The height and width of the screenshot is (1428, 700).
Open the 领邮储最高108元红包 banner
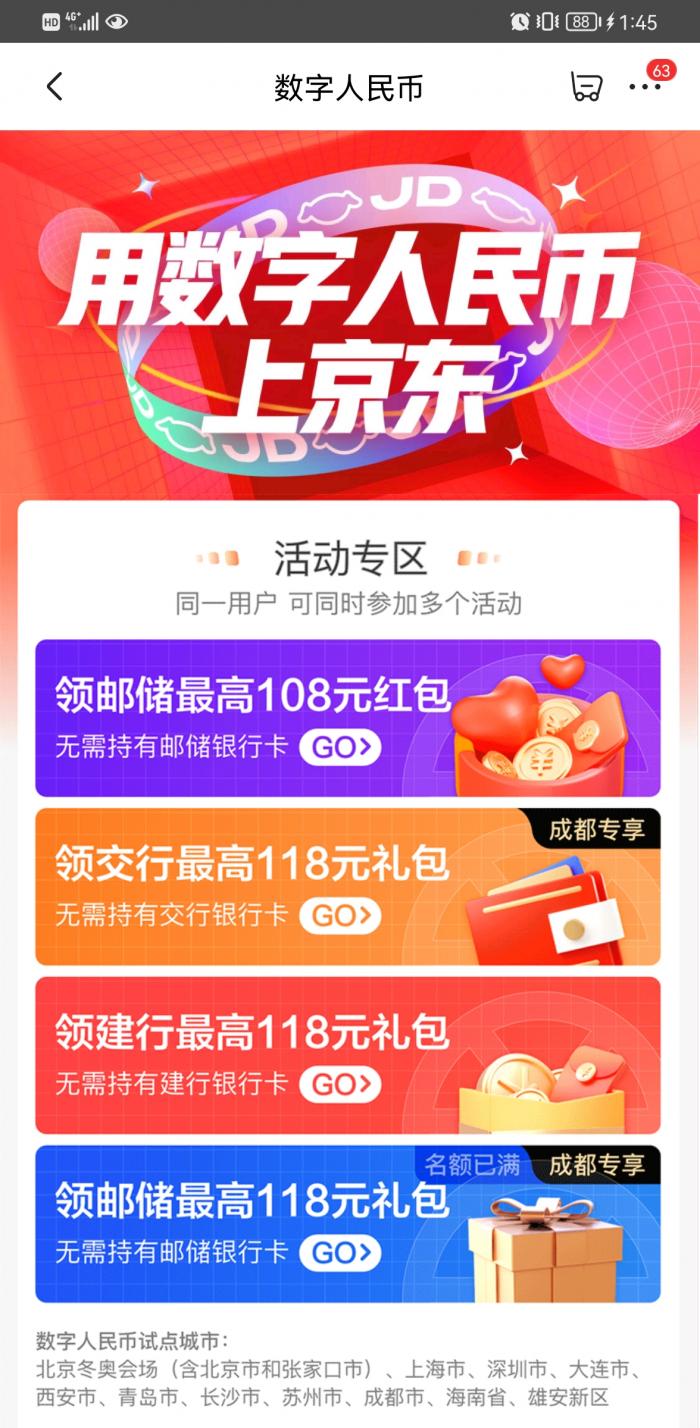(x=348, y=718)
